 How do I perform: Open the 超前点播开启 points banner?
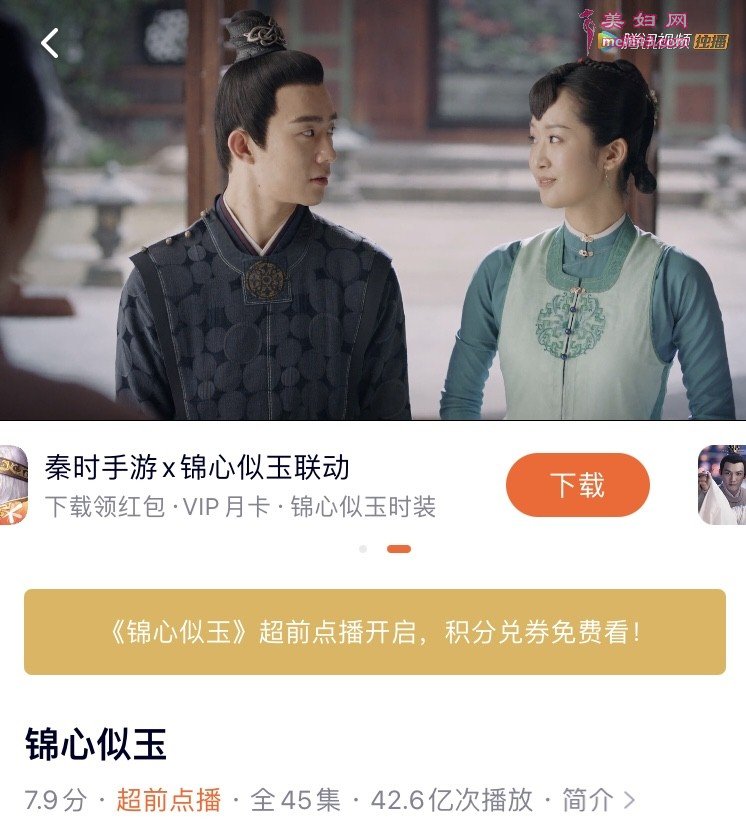[374, 632]
